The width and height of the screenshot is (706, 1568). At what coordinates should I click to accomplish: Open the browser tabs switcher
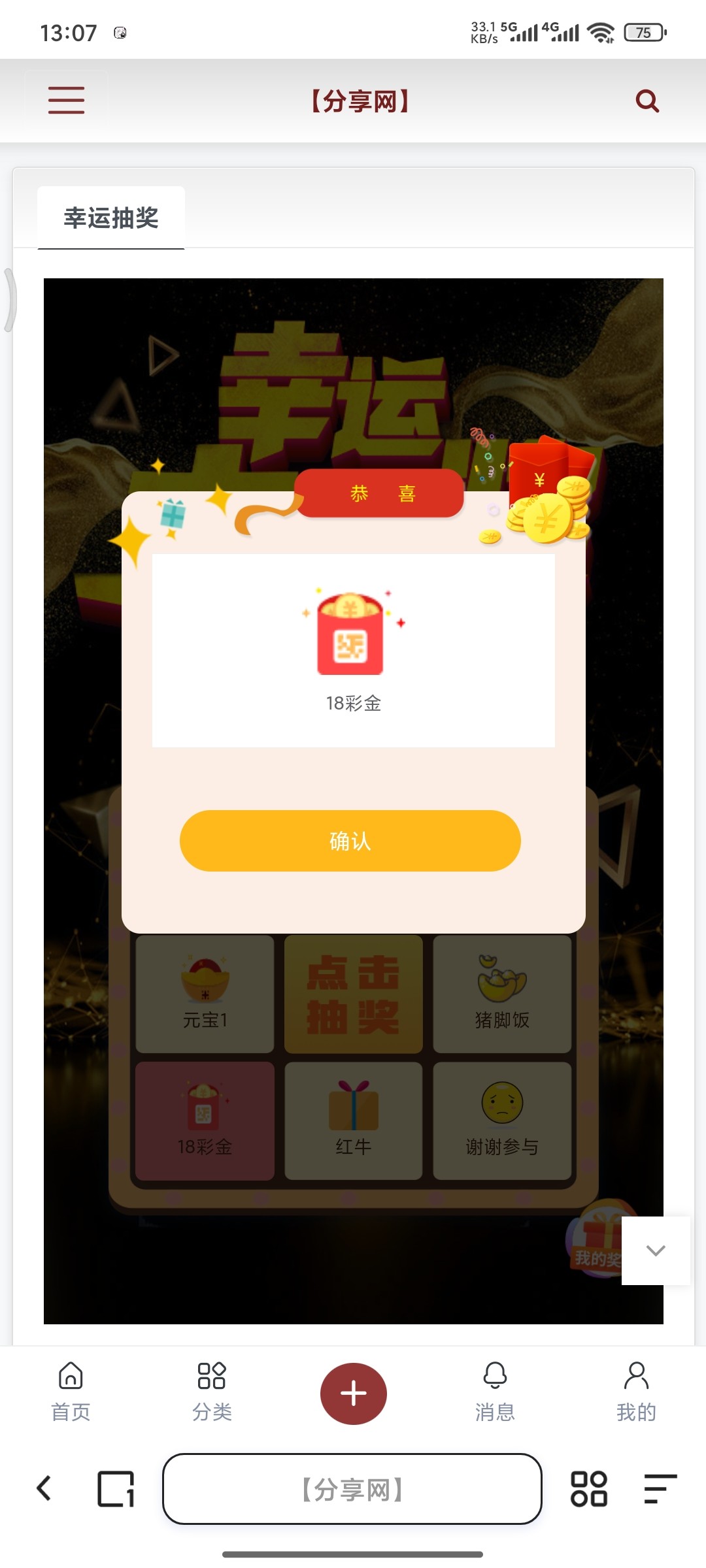coord(116,1489)
